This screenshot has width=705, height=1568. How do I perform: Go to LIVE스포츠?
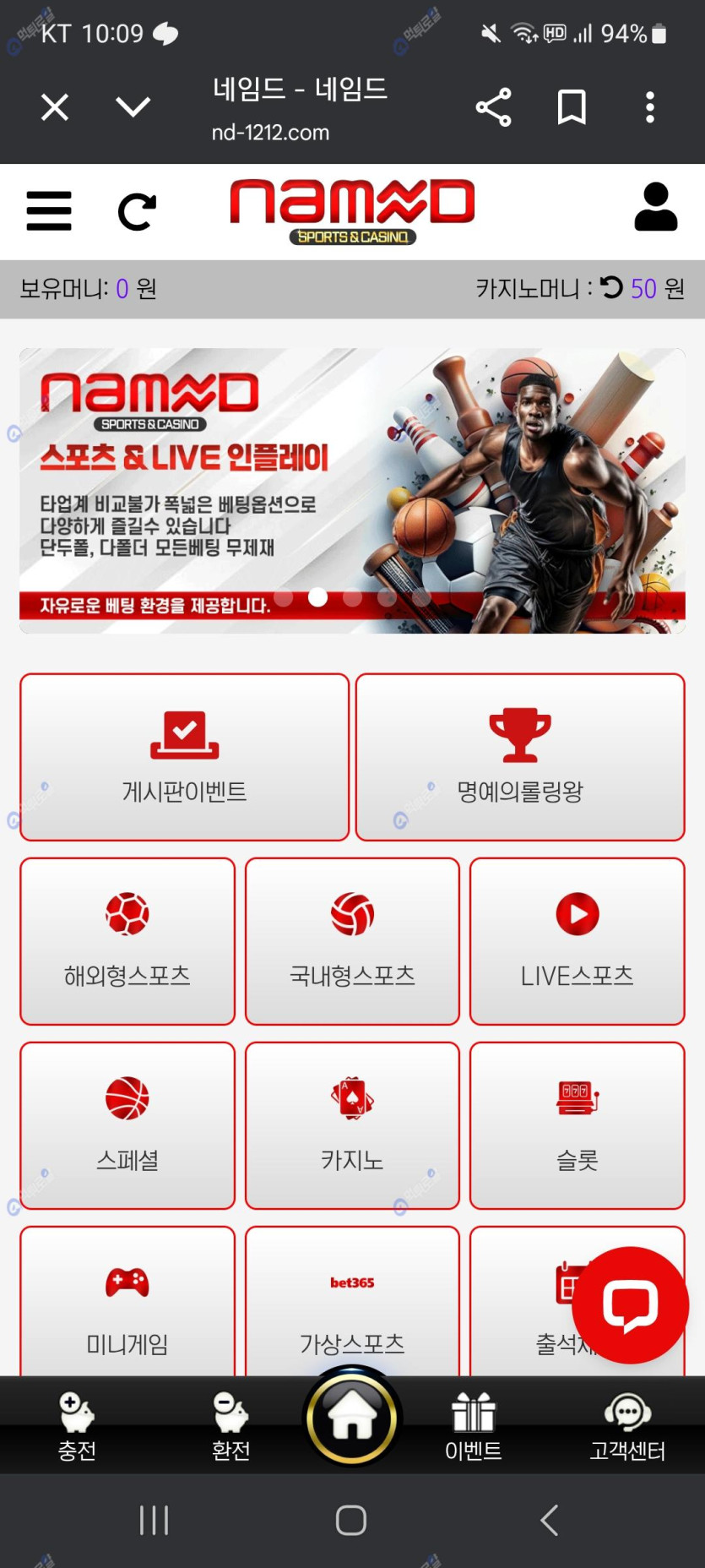pyautogui.click(x=577, y=941)
